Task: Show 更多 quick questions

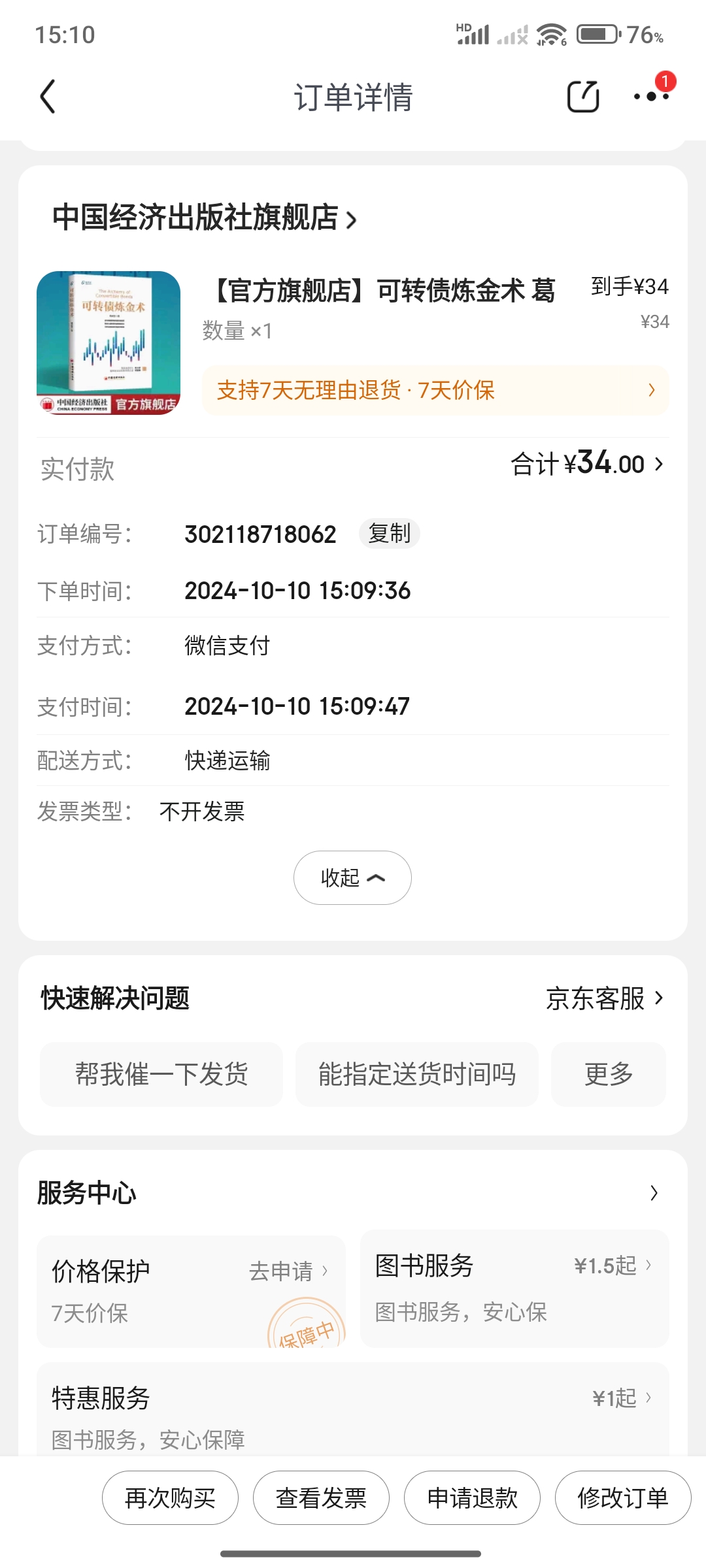Action: 609,1074
